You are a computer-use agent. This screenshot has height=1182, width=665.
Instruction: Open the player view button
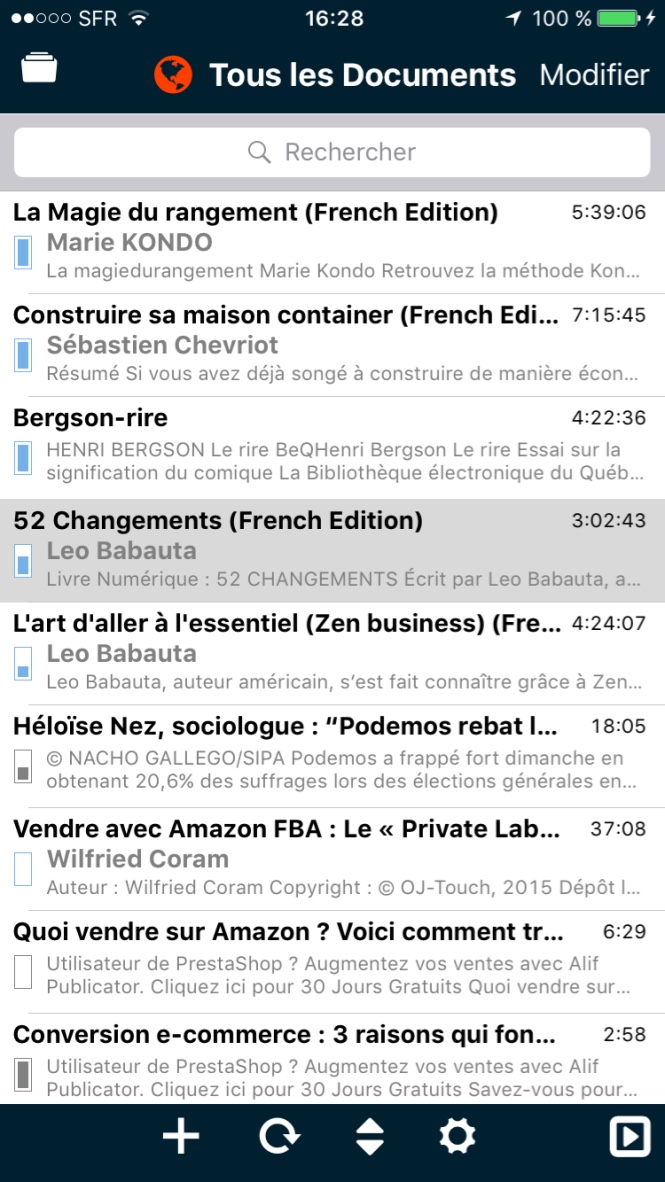coord(630,1136)
